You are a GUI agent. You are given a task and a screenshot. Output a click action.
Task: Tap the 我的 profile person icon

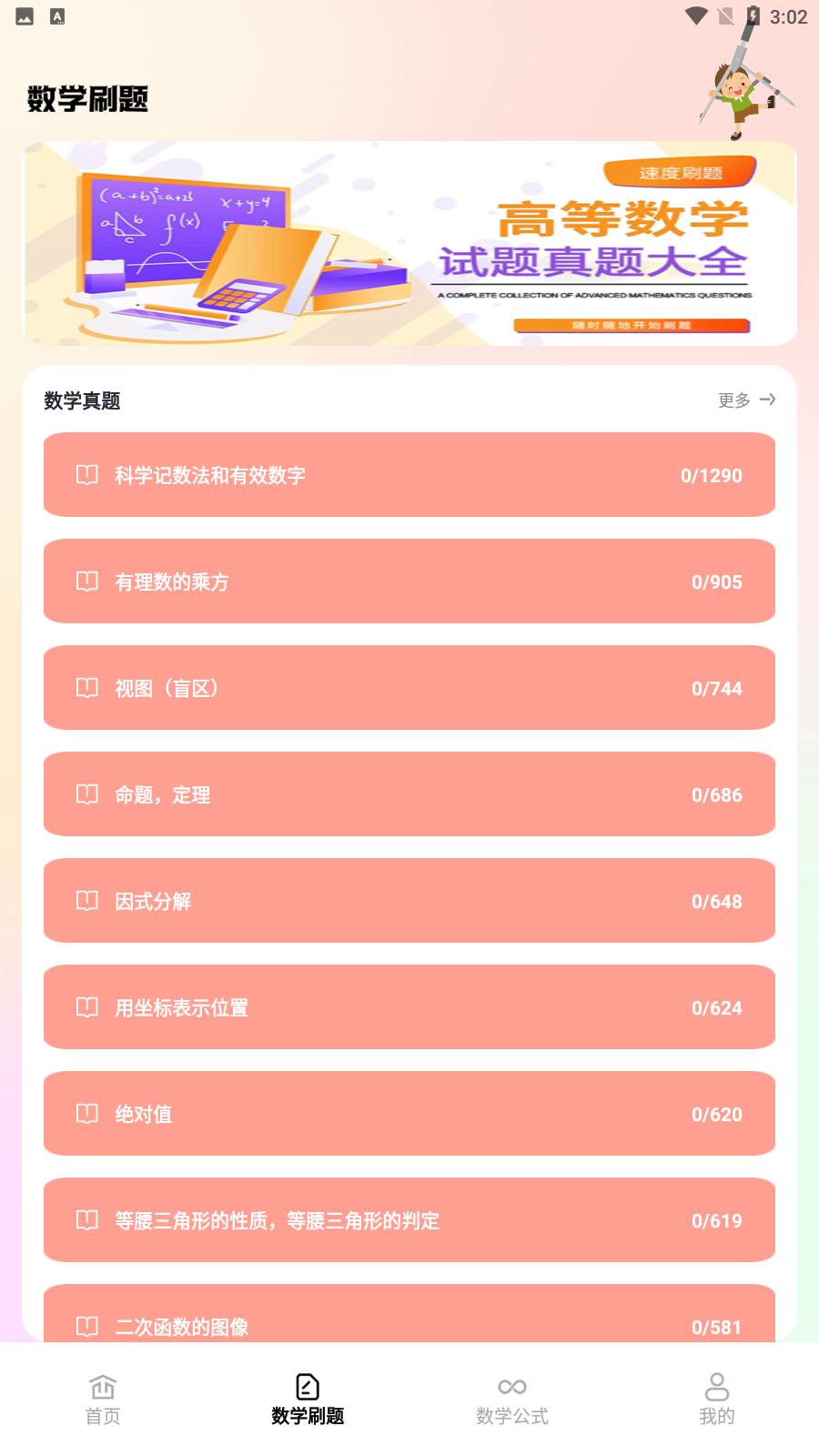pos(716,1386)
